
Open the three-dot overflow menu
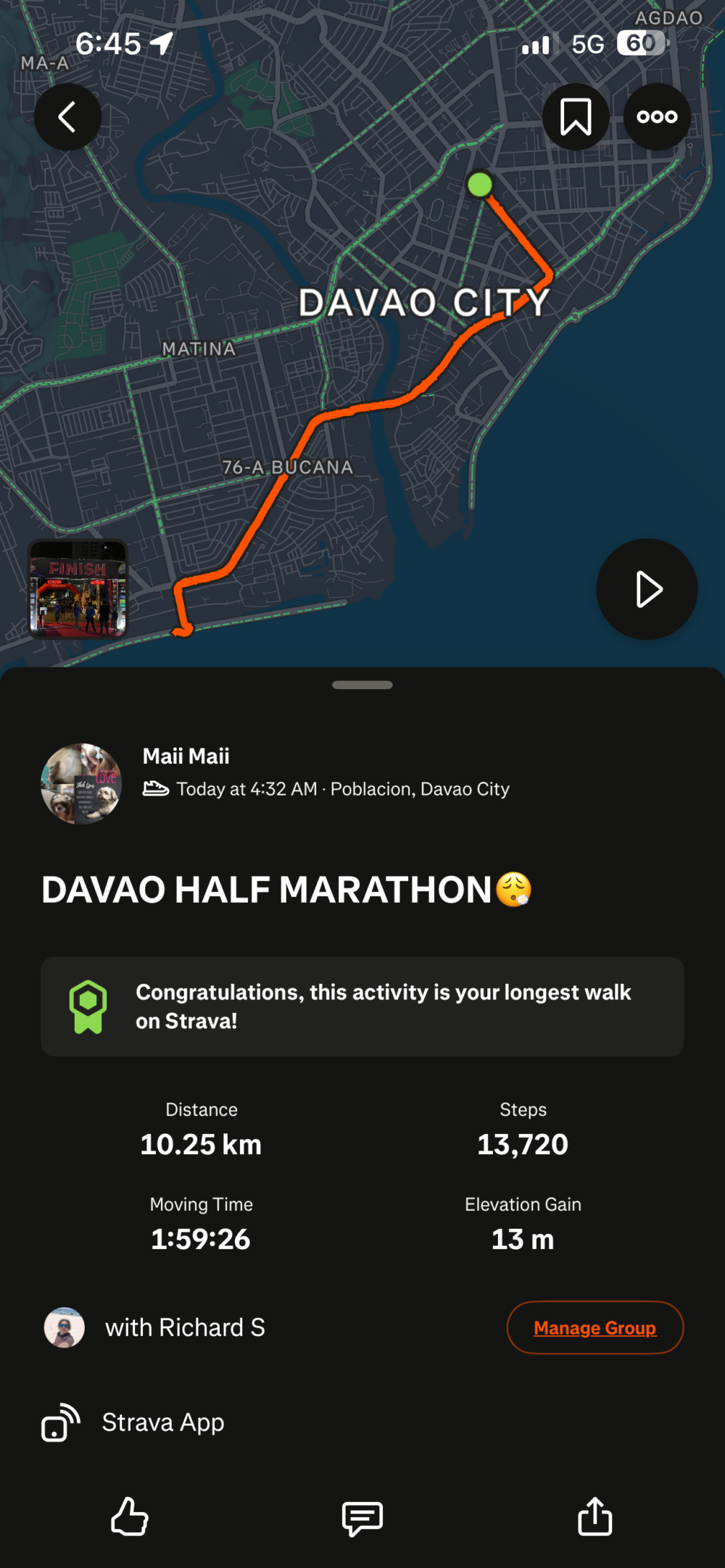657,117
